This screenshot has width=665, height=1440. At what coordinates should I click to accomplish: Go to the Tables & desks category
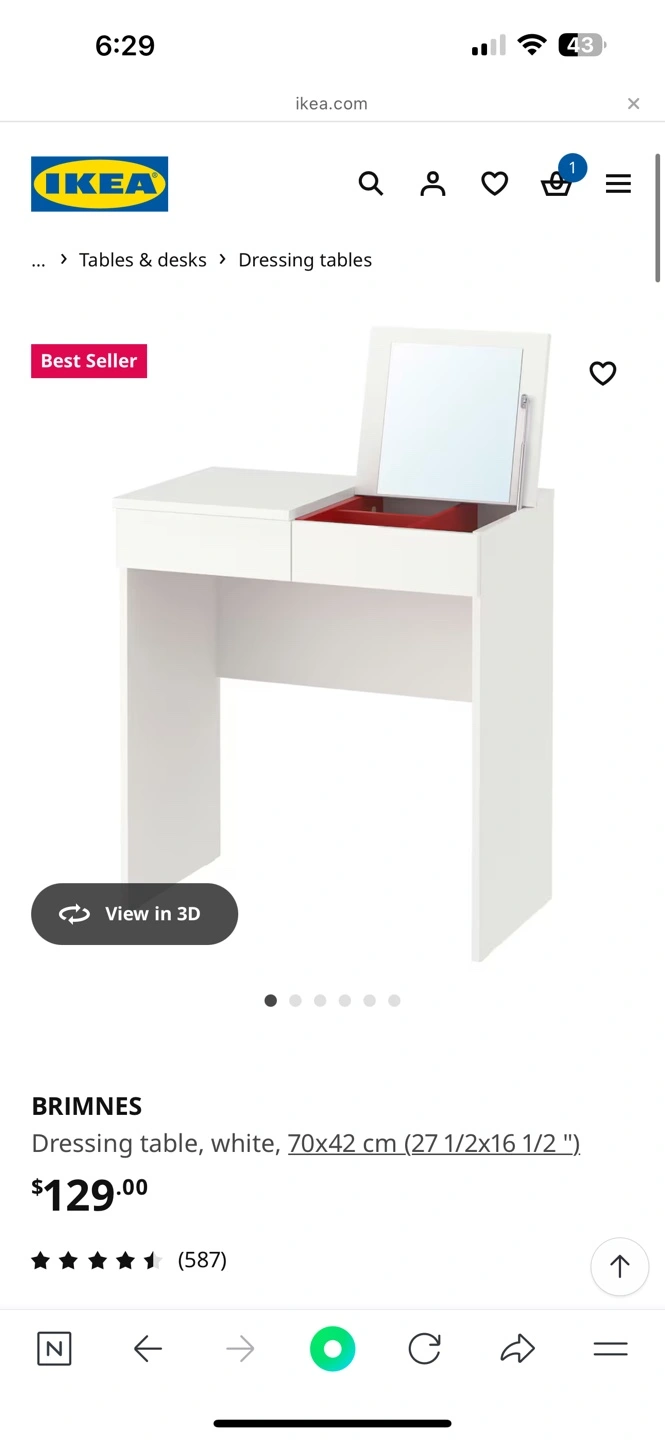pyautogui.click(x=143, y=260)
